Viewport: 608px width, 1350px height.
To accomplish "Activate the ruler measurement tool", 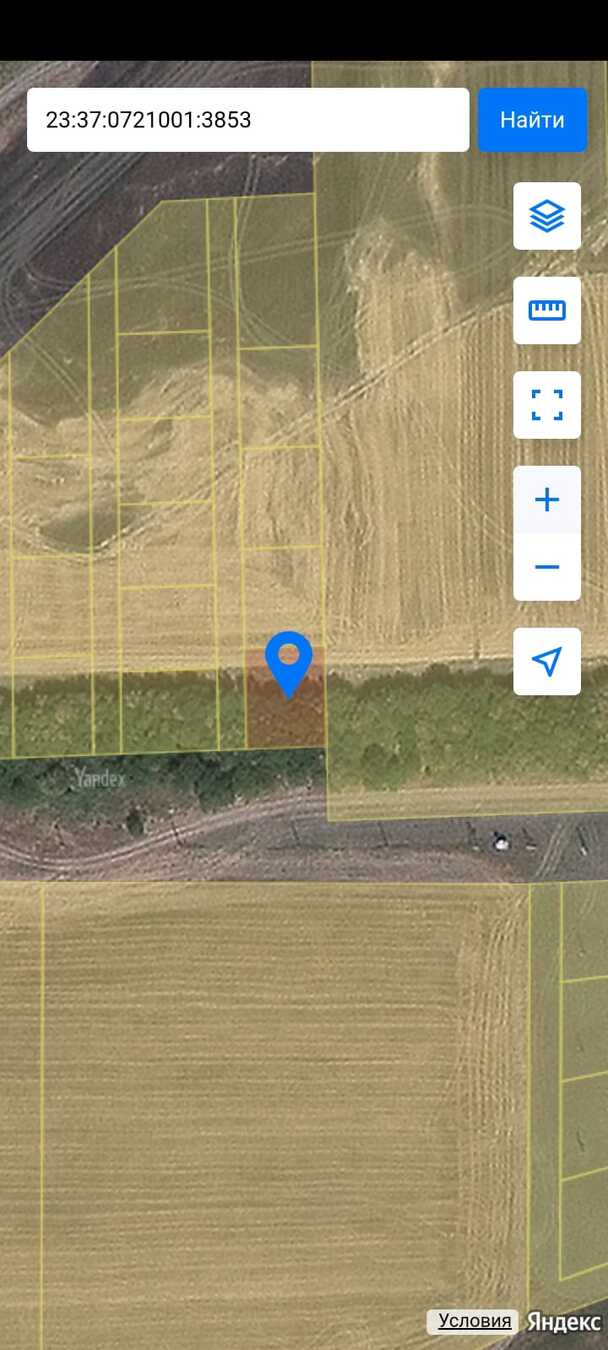I will (x=547, y=310).
